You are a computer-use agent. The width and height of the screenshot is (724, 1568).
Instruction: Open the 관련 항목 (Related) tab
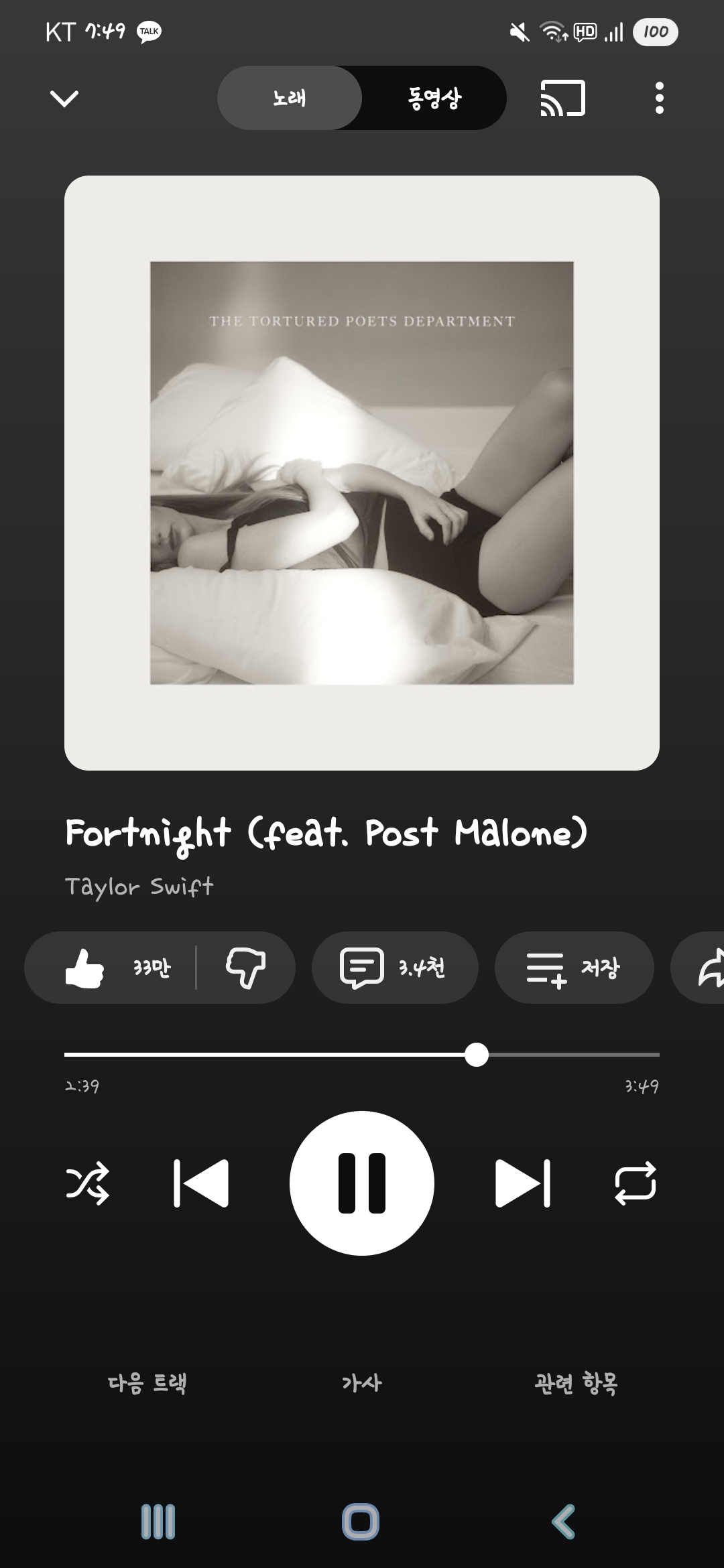(x=576, y=1383)
